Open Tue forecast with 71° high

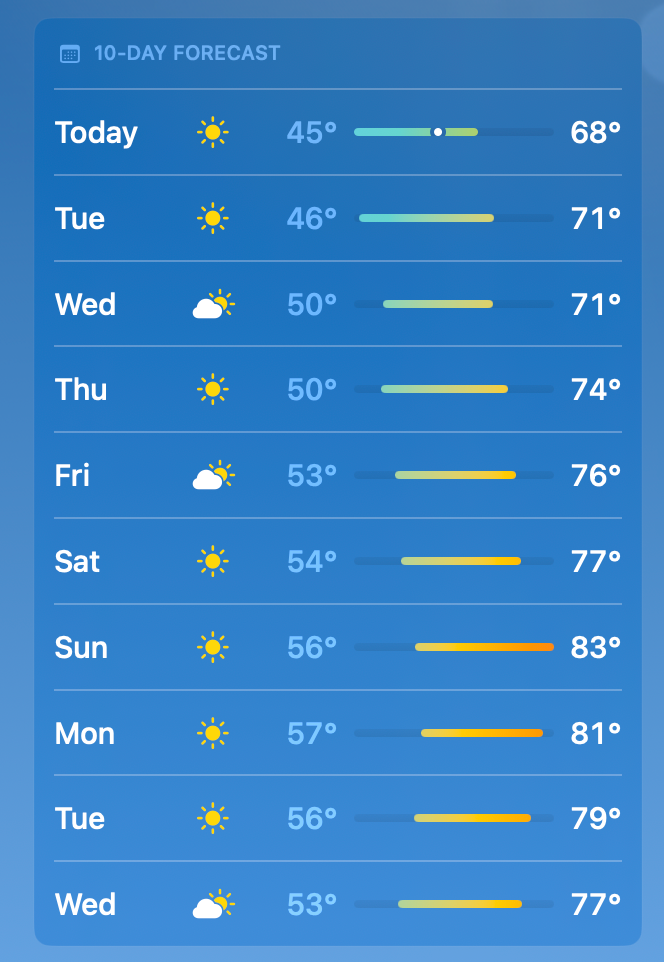(337, 218)
